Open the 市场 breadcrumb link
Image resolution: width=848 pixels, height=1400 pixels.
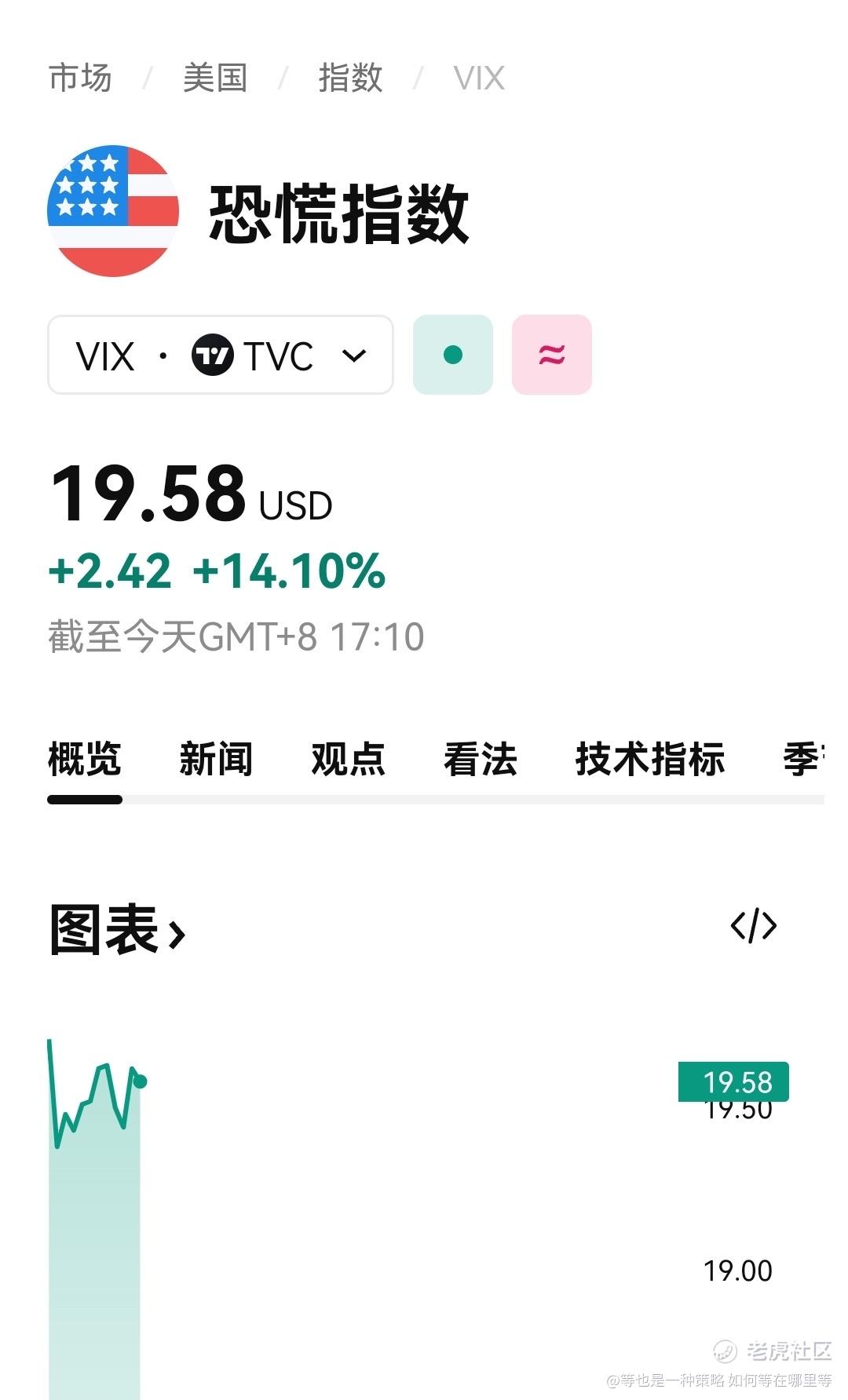pyautogui.click(x=80, y=78)
